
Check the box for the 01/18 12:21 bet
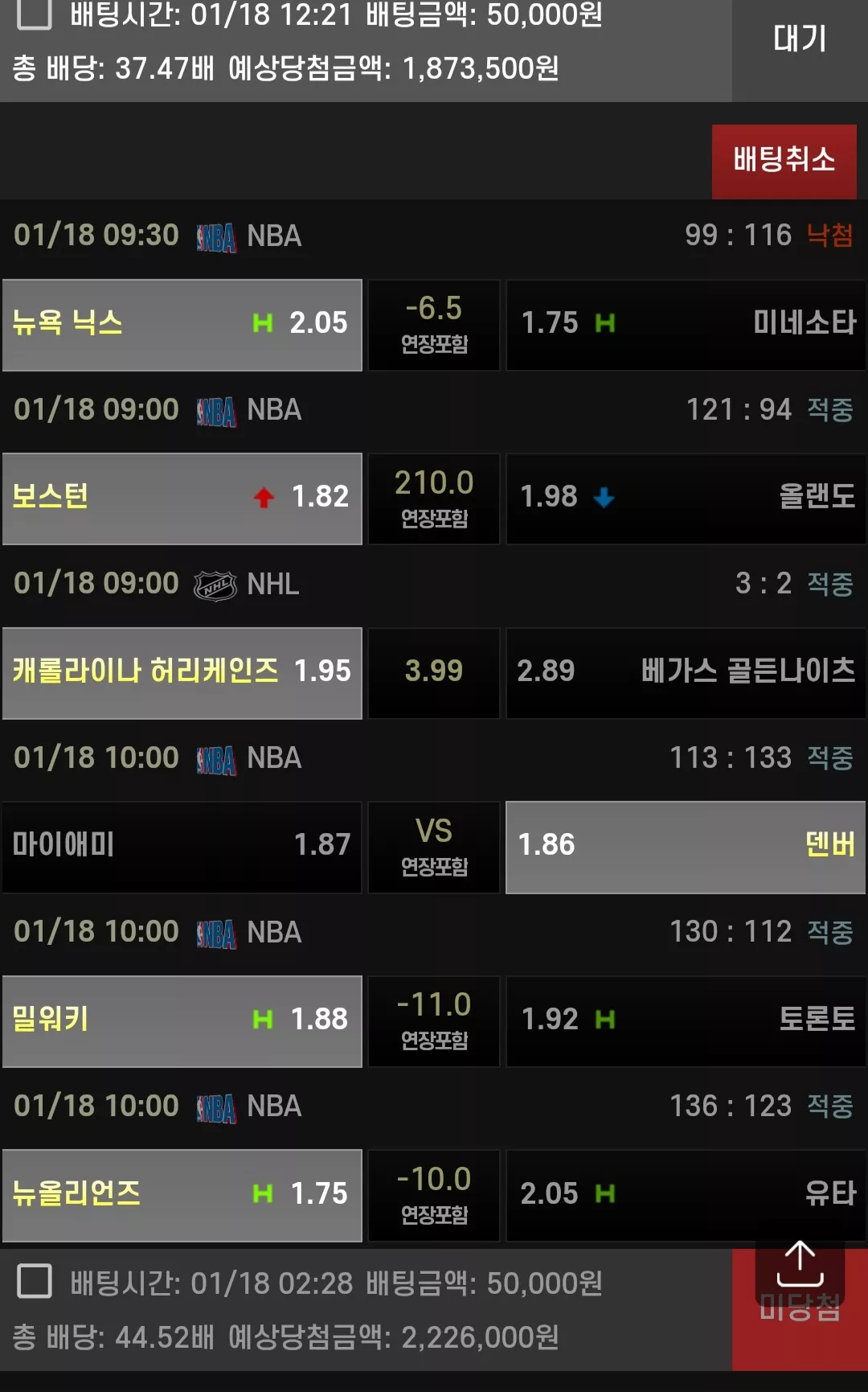(x=35, y=13)
